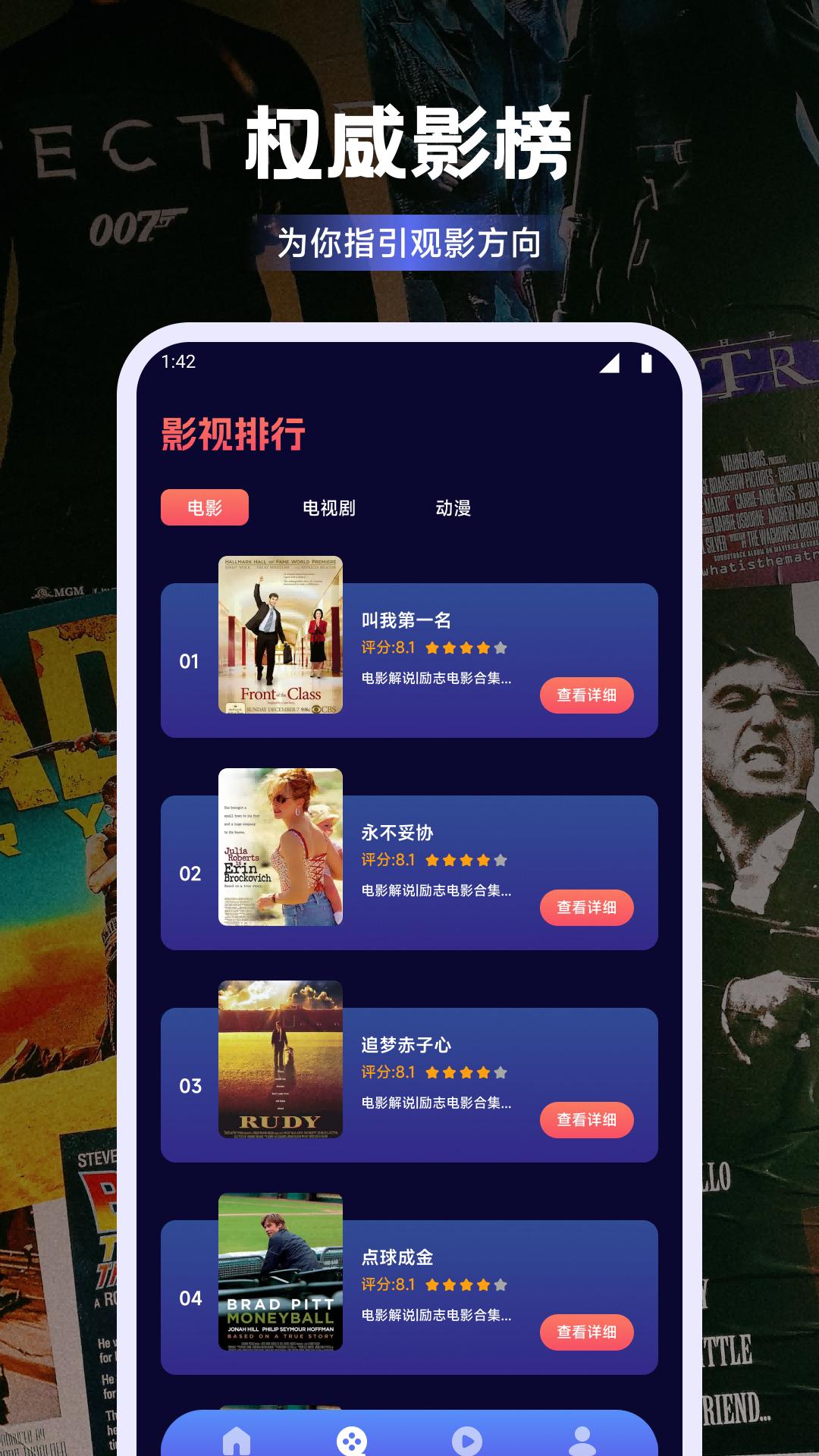Open the profile person icon
This screenshot has height=1456, width=819.
583,1441
